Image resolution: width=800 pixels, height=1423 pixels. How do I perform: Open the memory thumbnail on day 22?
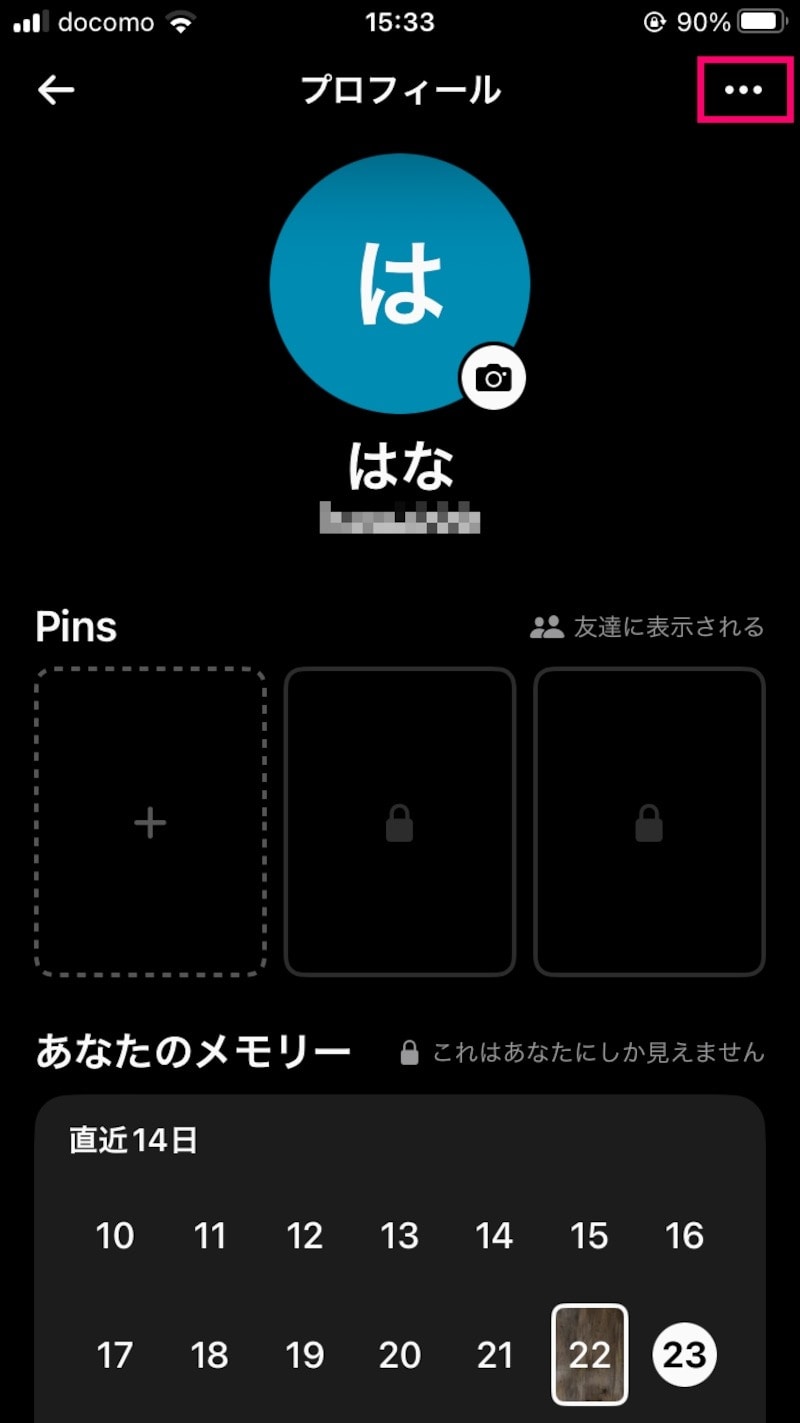[x=590, y=1355]
